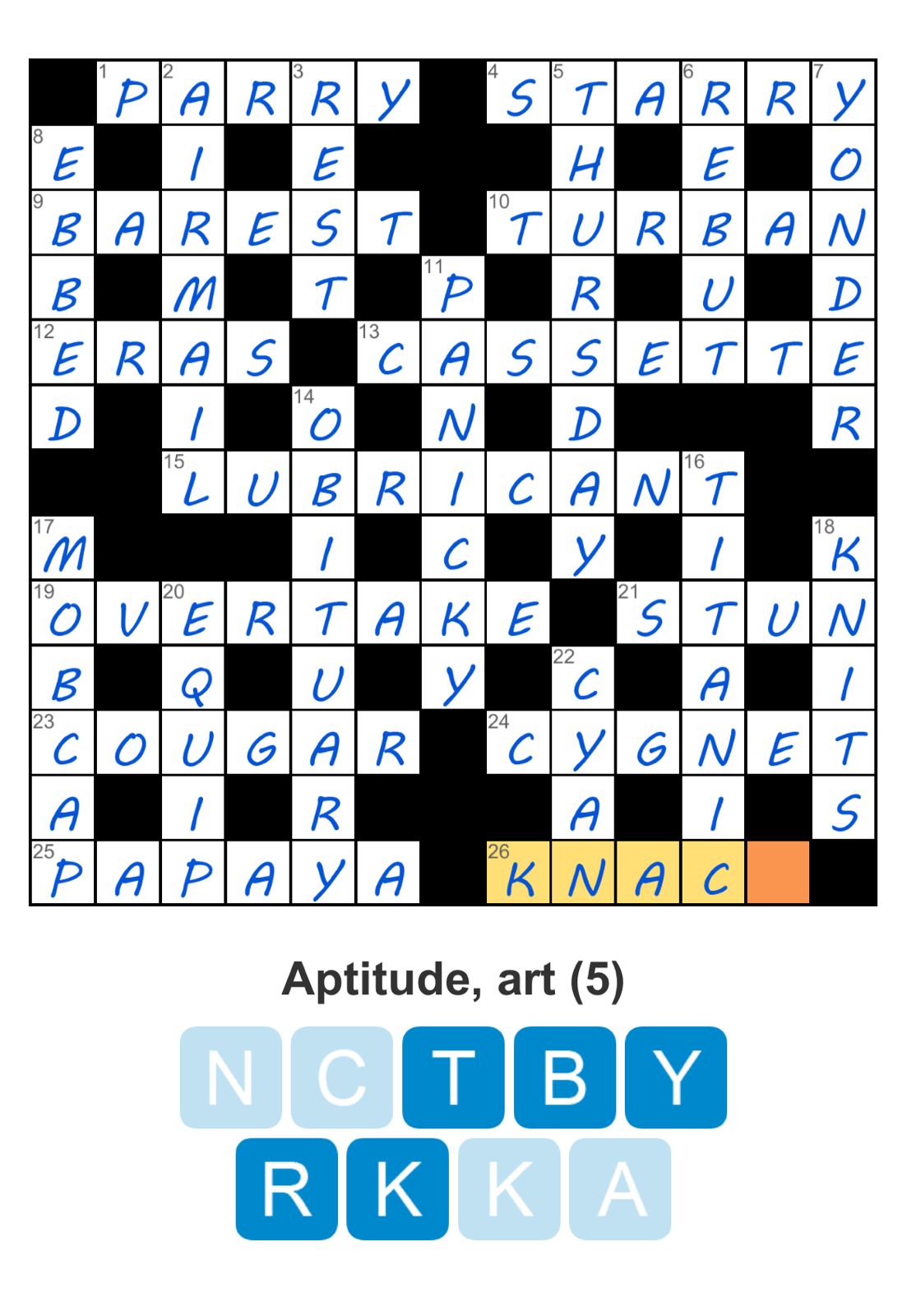The width and height of the screenshot is (907, 1316).
Task: Pick the letter R tile
Action: pos(286,1189)
